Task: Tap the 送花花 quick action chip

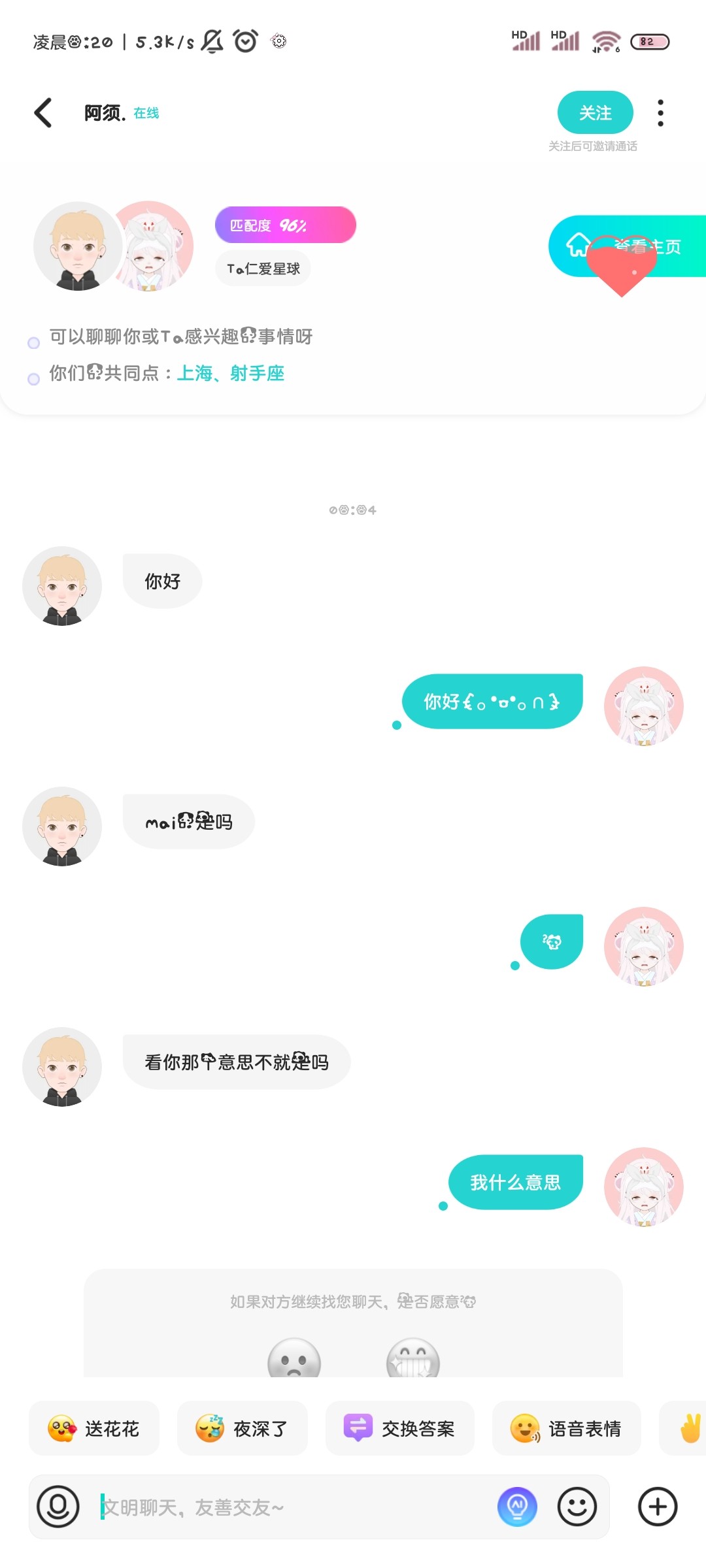Action: 94,1428
